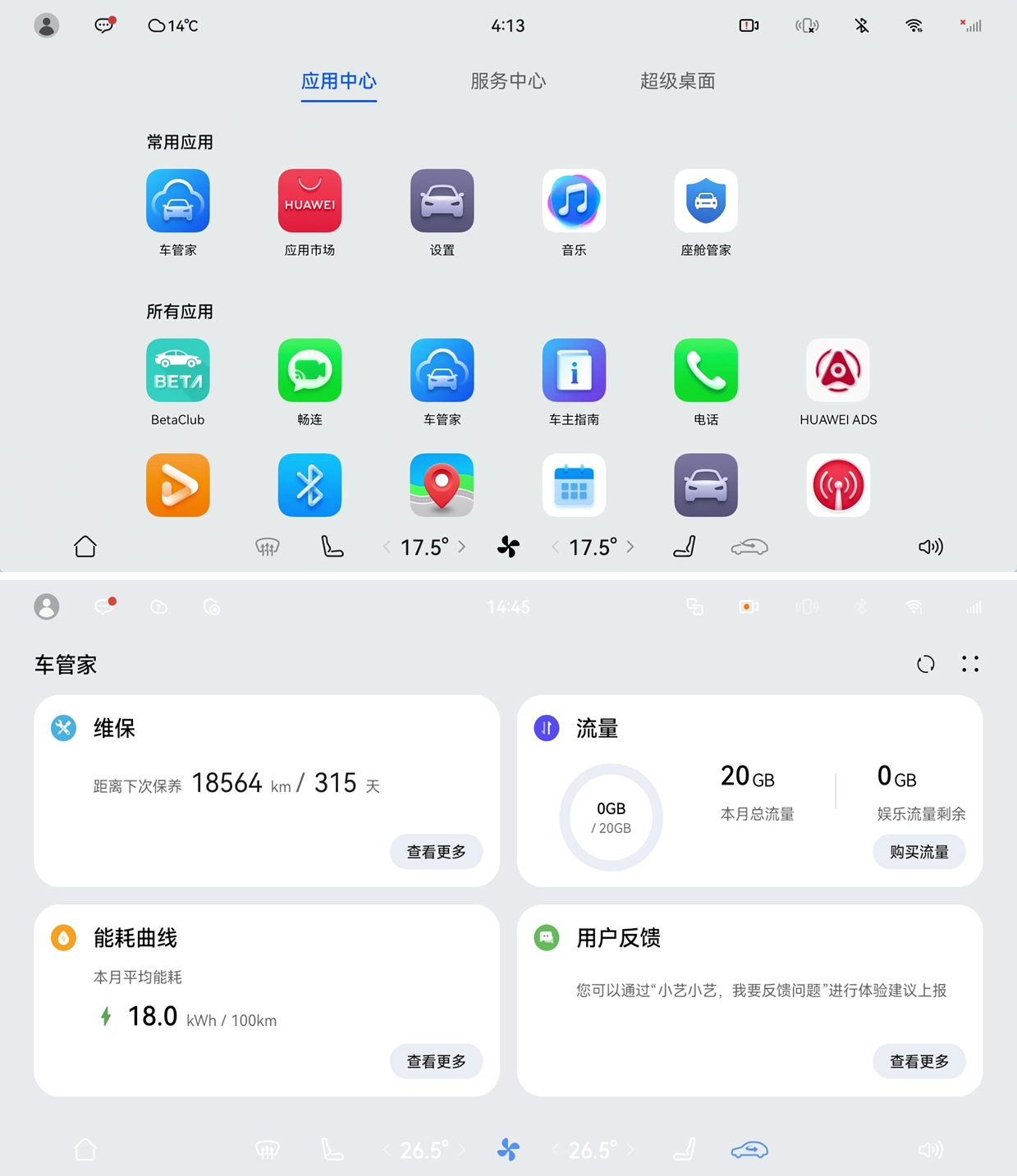Tap the 购买流量 button
The image size is (1017, 1176).
tap(919, 852)
